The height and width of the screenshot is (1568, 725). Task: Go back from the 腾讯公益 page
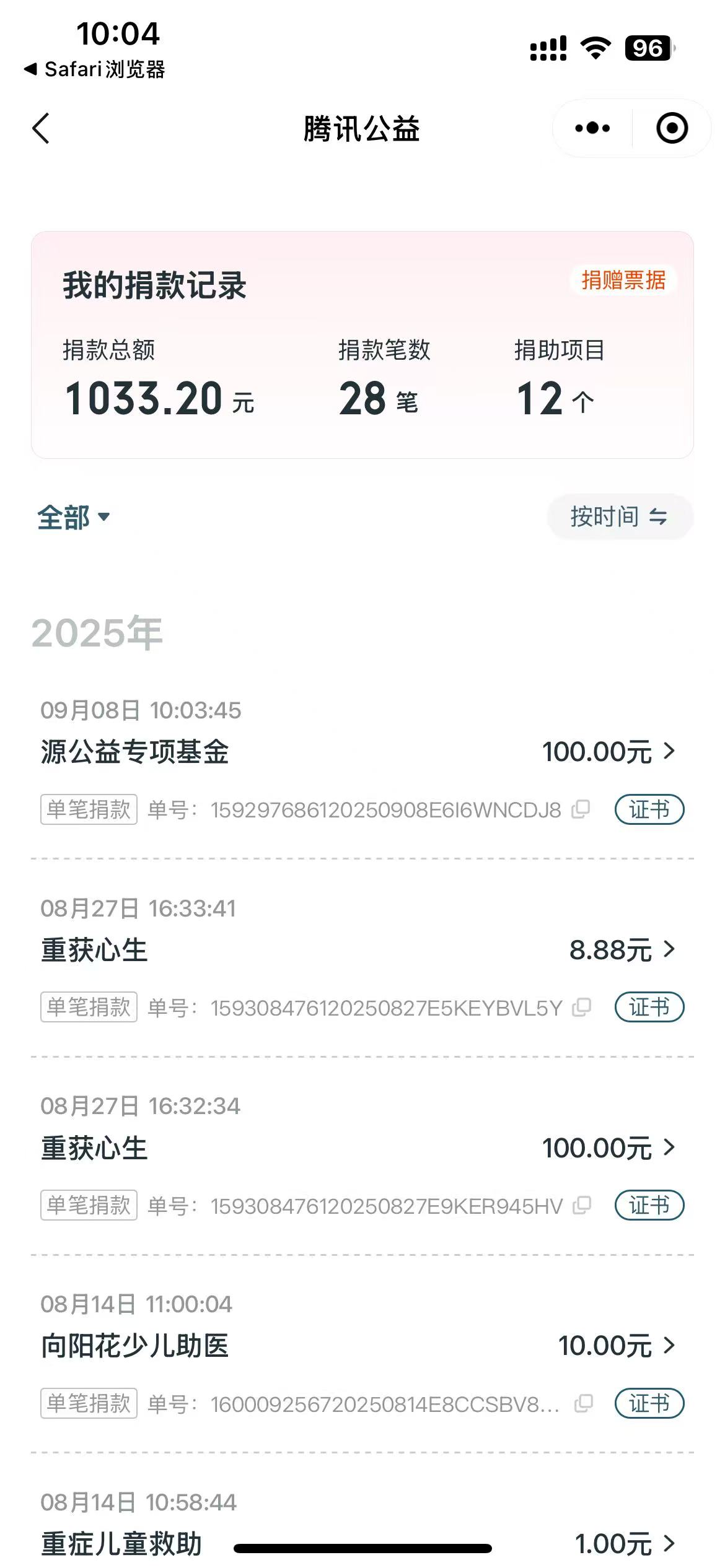pos(41,129)
